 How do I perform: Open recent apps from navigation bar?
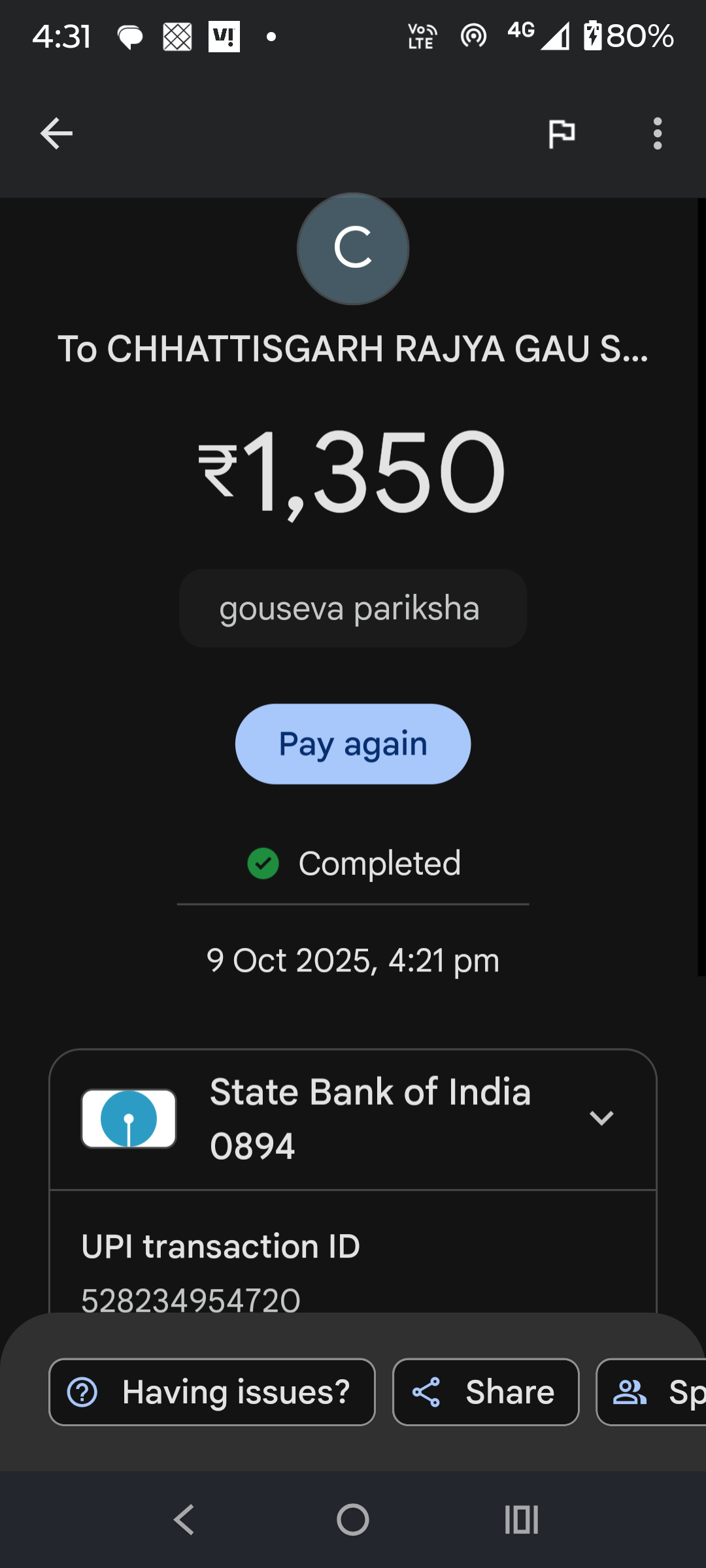point(521,1520)
